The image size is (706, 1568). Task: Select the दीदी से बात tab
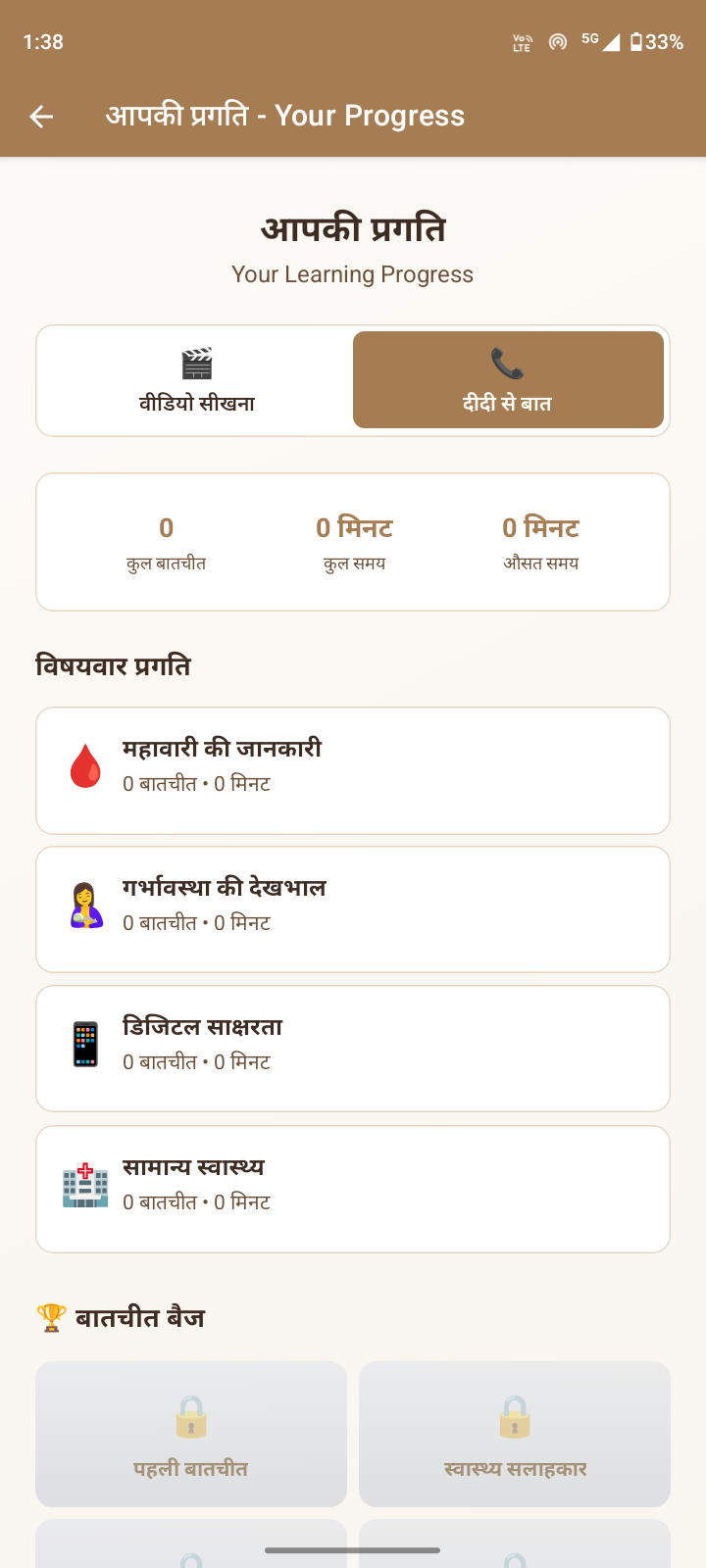508,380
